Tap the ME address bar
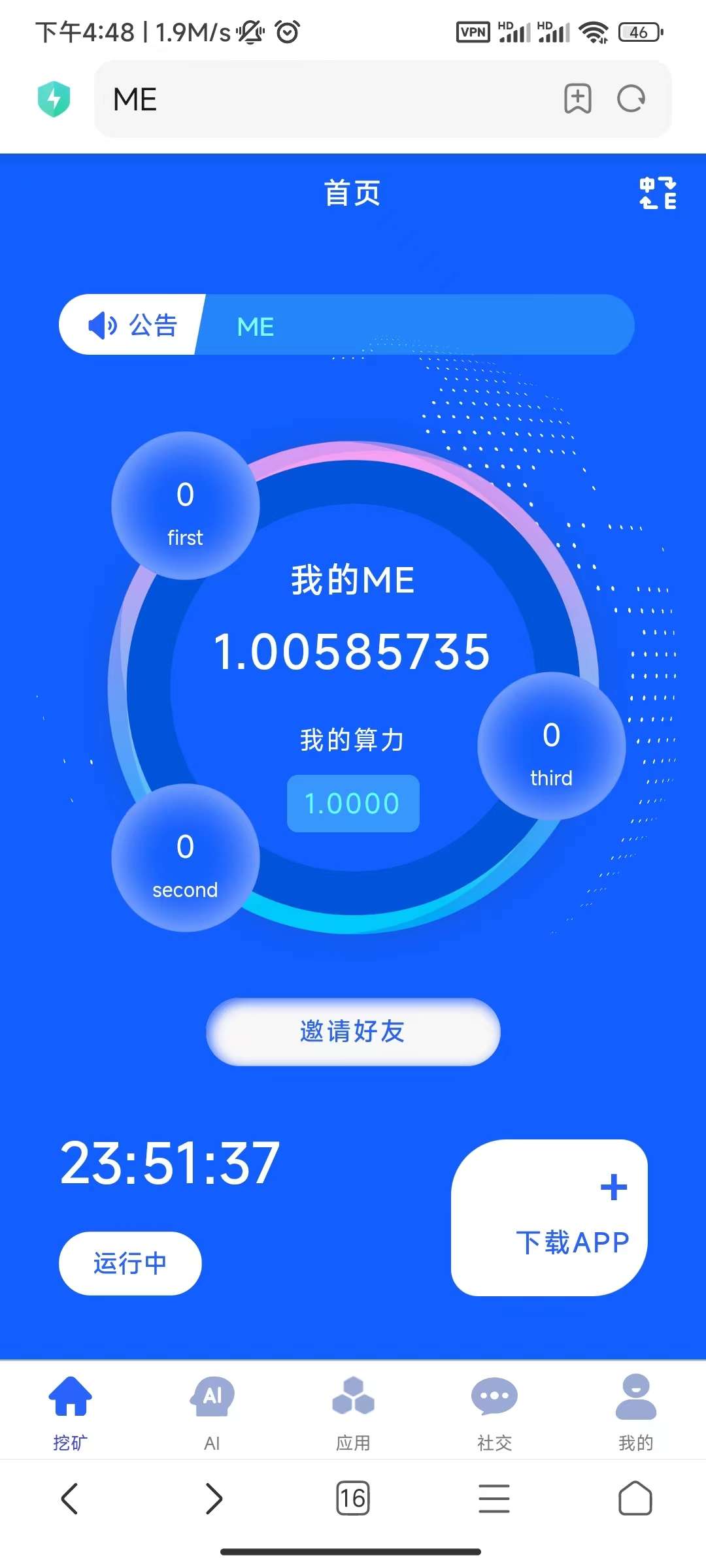The image size is (706, 1568). pyautogui.click(x=327, y=99)
